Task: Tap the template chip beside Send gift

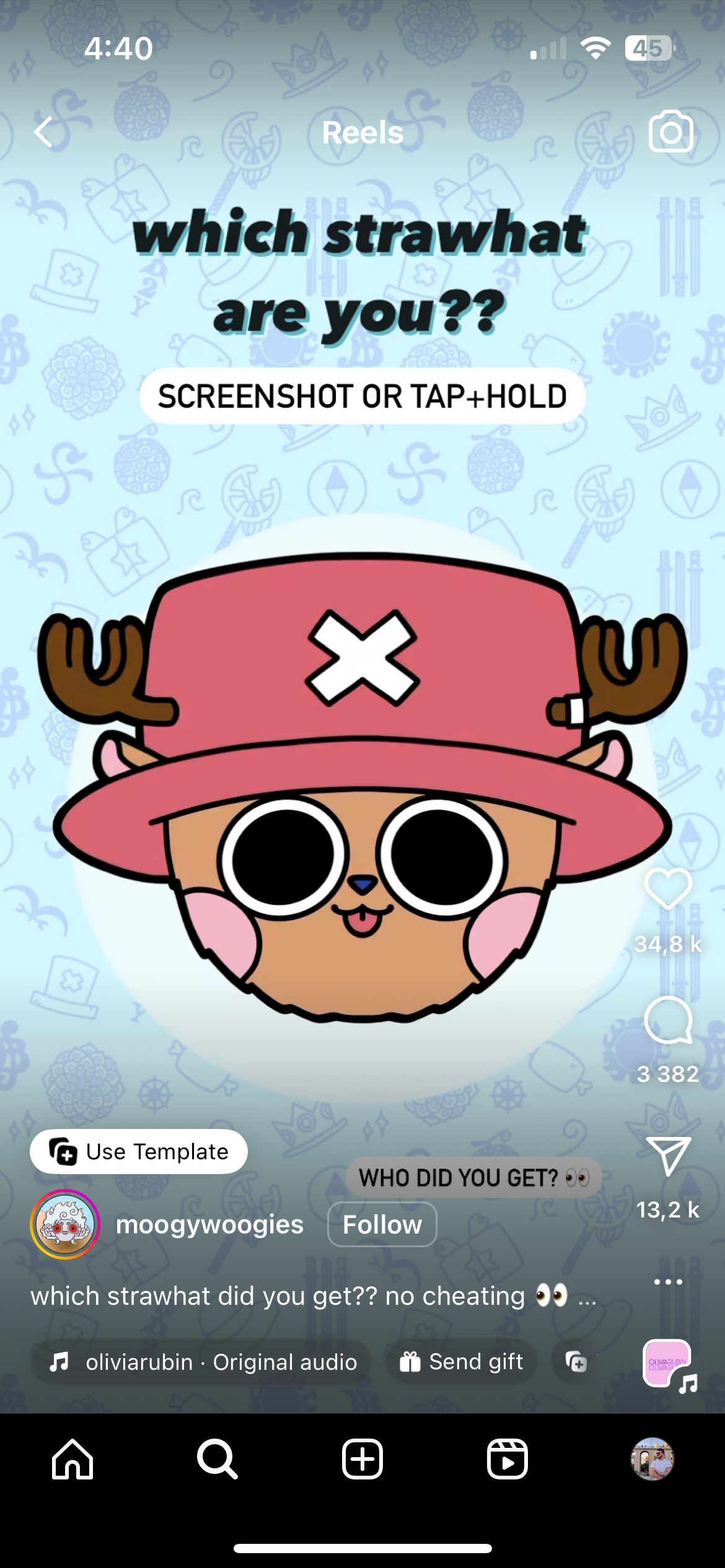Action: pyautogui.click(x=576, y=1362)
